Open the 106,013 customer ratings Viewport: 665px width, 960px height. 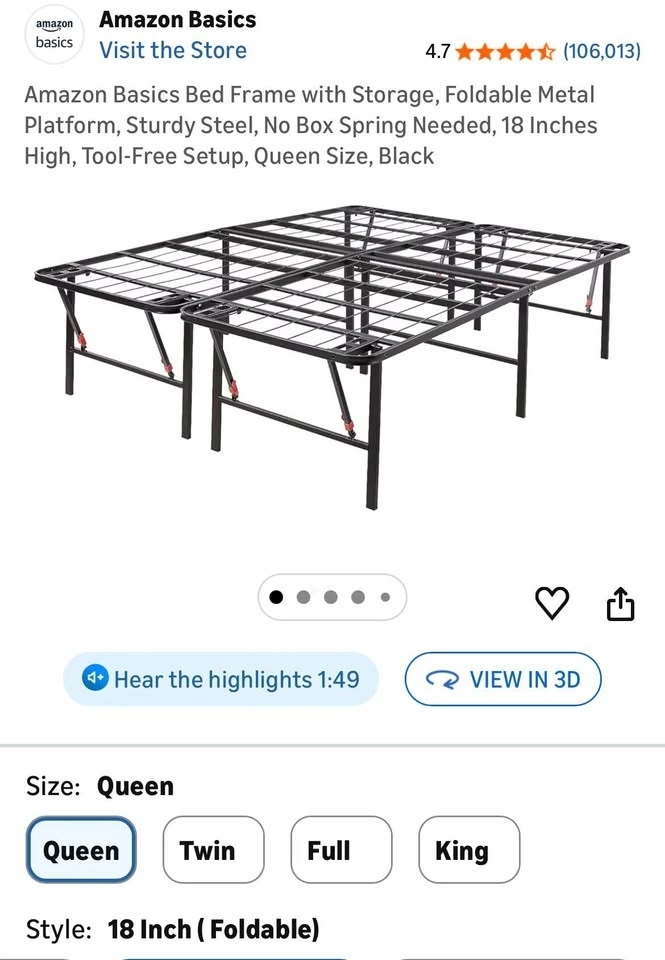coord(601,51)
